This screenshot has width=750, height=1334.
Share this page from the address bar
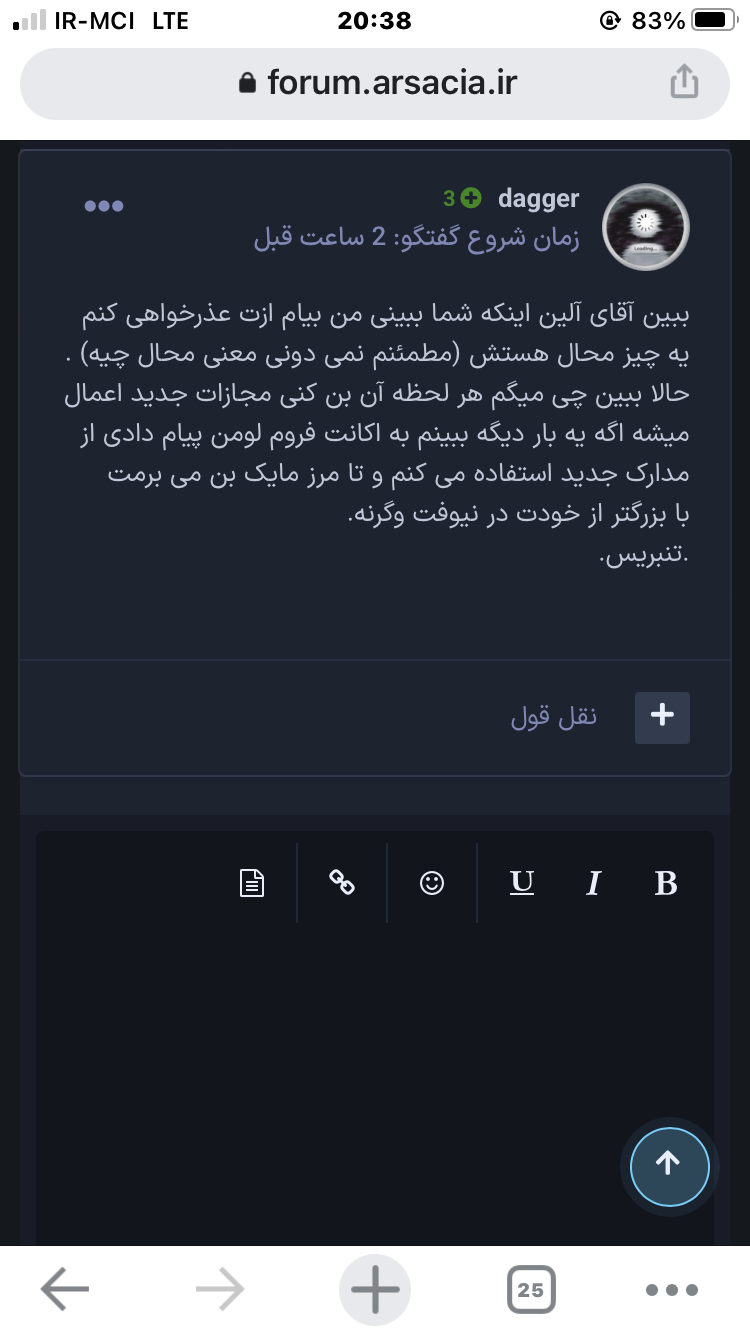point(684,82)
